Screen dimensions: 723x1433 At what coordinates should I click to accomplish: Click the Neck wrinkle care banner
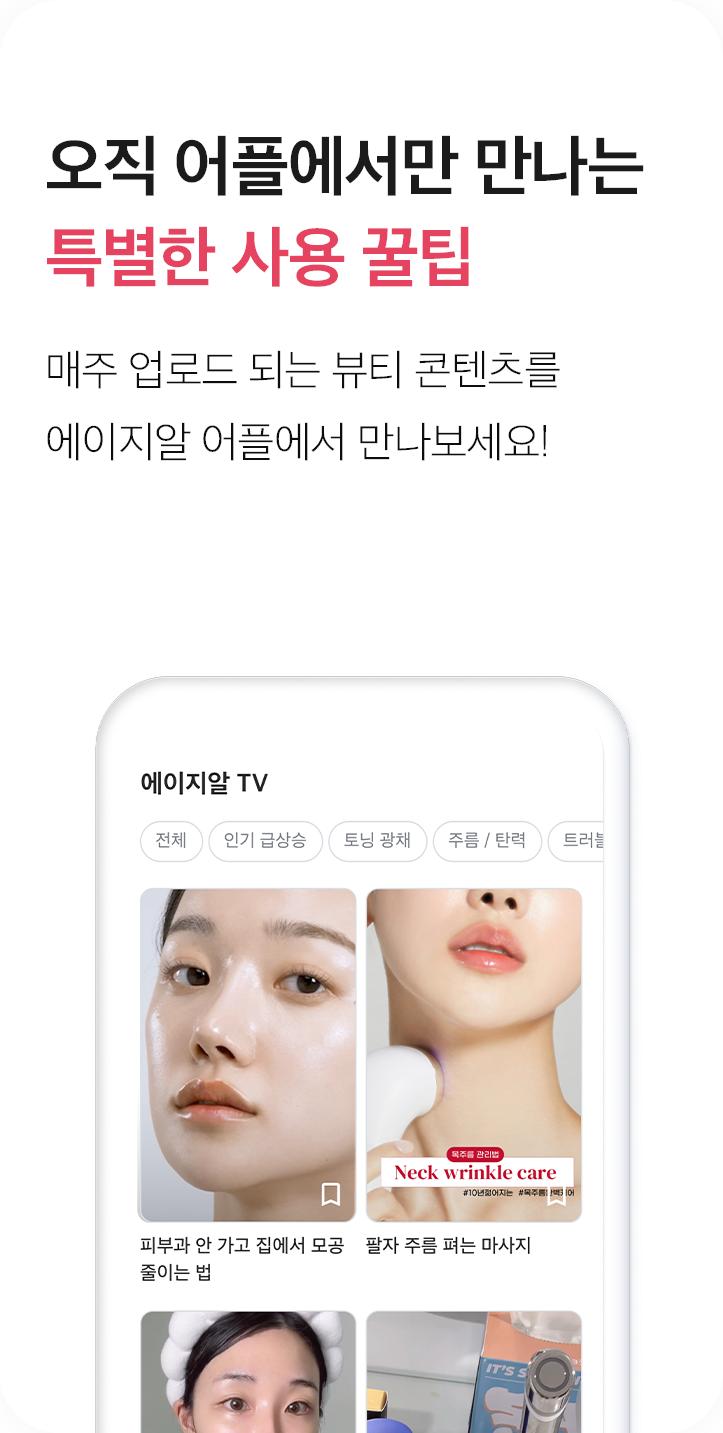[476, 1171]
